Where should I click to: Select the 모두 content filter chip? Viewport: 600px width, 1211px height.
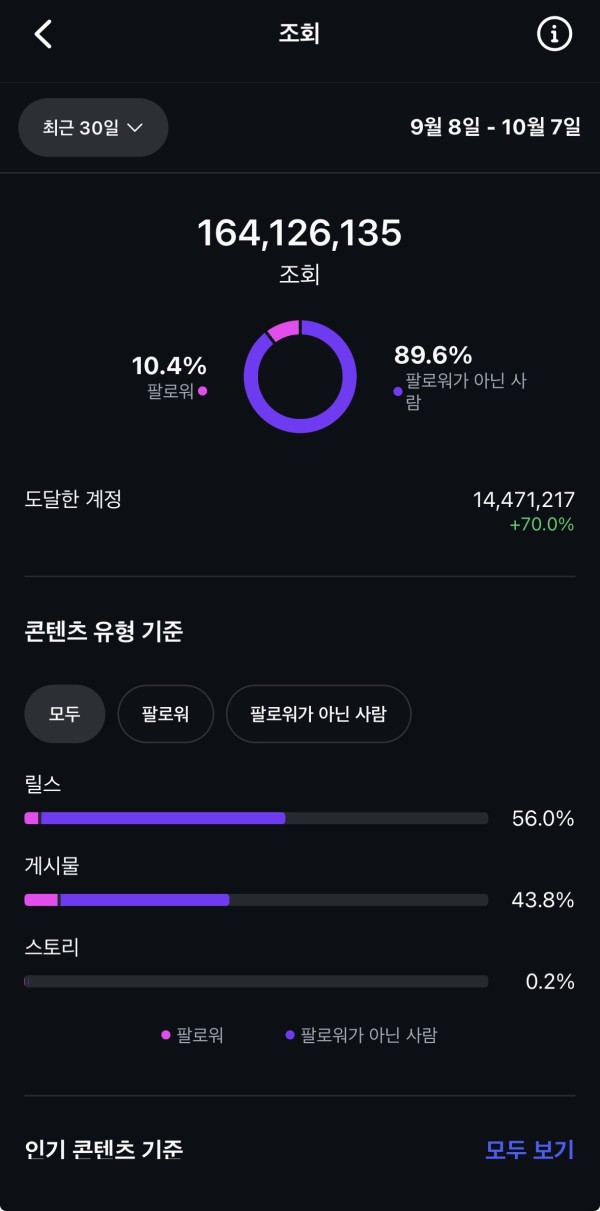tap(64, 714)
